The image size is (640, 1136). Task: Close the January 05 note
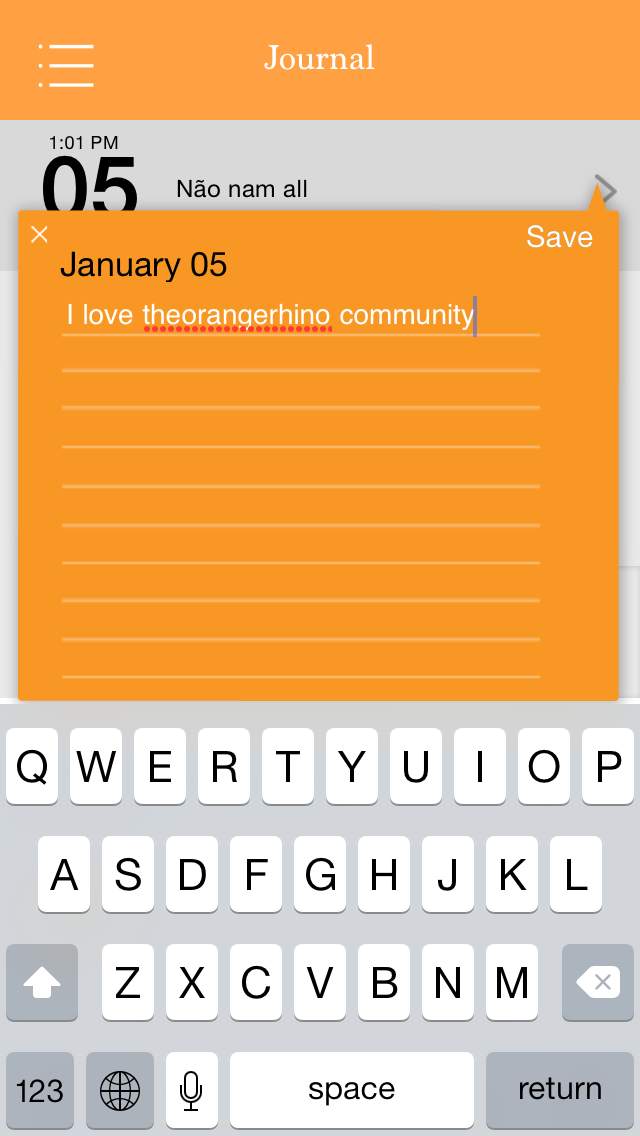[40, 235]
